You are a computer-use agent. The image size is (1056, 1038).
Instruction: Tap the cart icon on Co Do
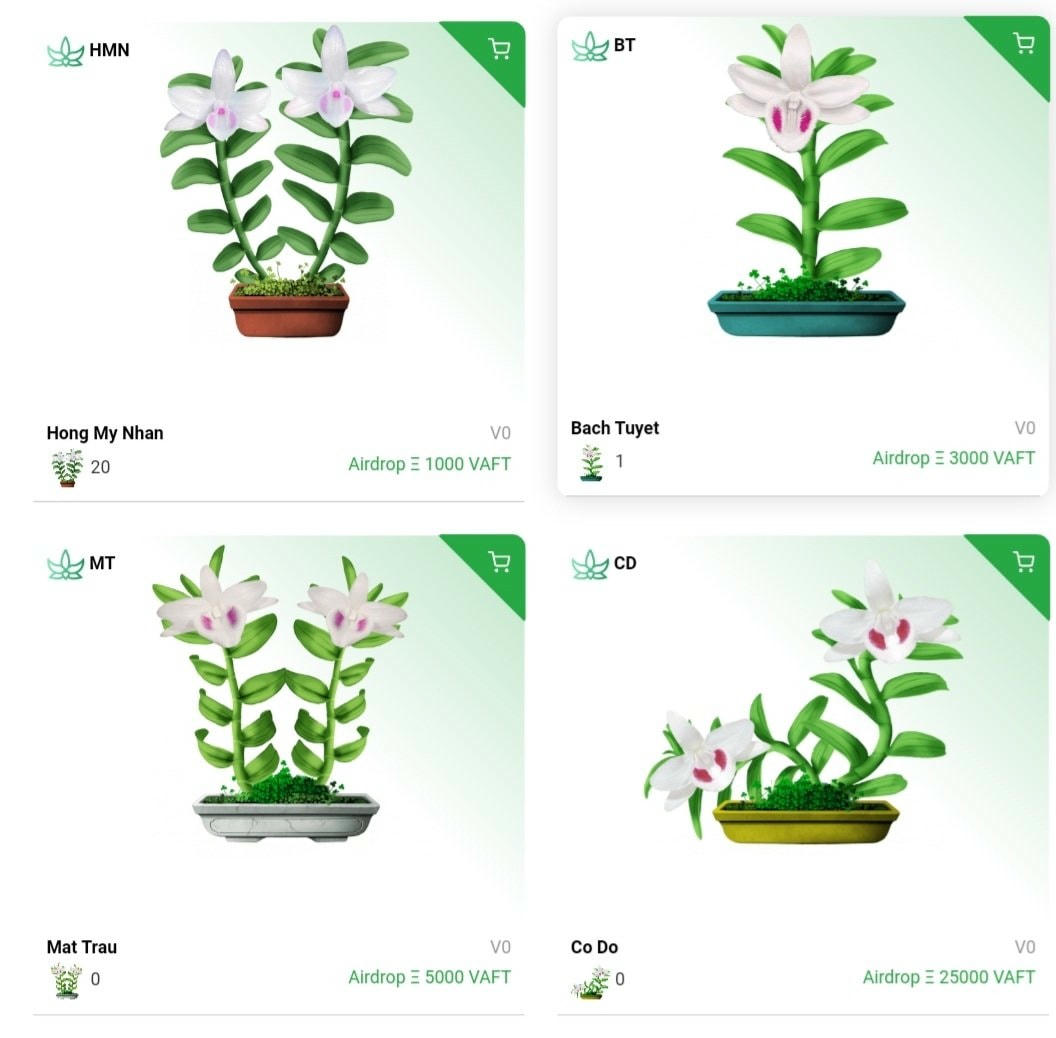(x=1023, y=561)
